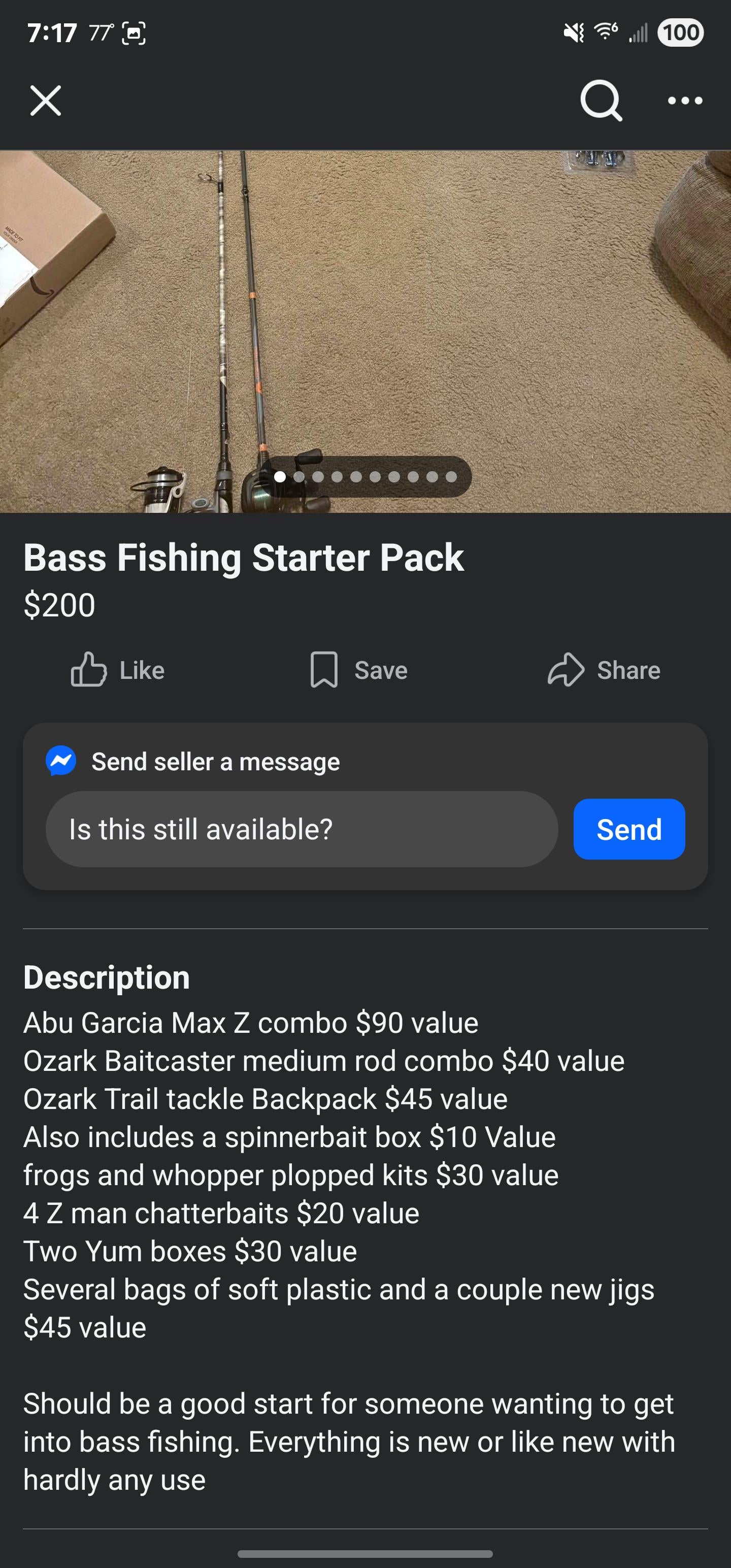Close the listing with the X icon
The height and width of the screenshot is (1568, 731).
46,101
